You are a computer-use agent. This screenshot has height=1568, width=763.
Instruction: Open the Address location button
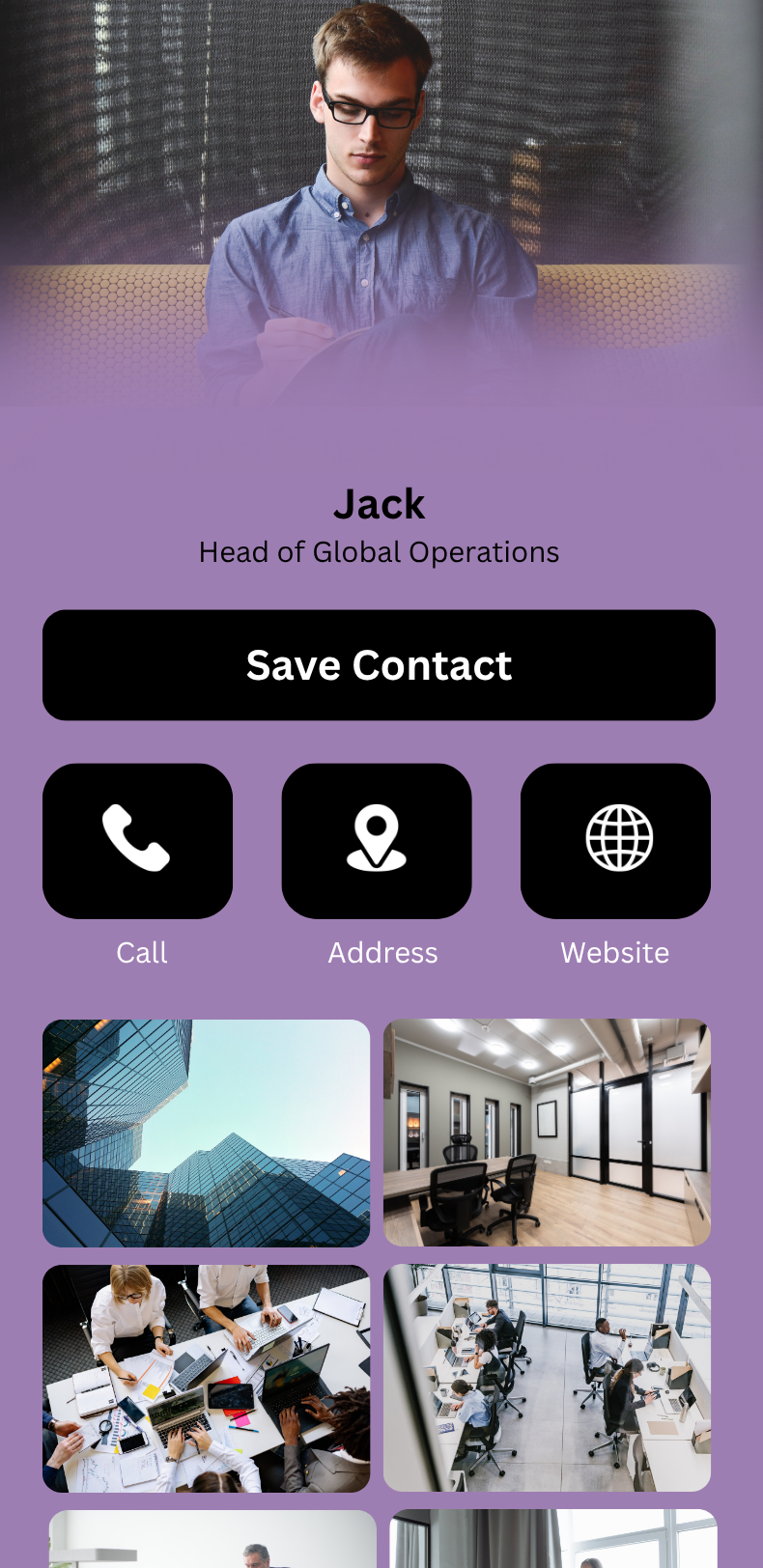pyautogui.click(x=377, y=841)
